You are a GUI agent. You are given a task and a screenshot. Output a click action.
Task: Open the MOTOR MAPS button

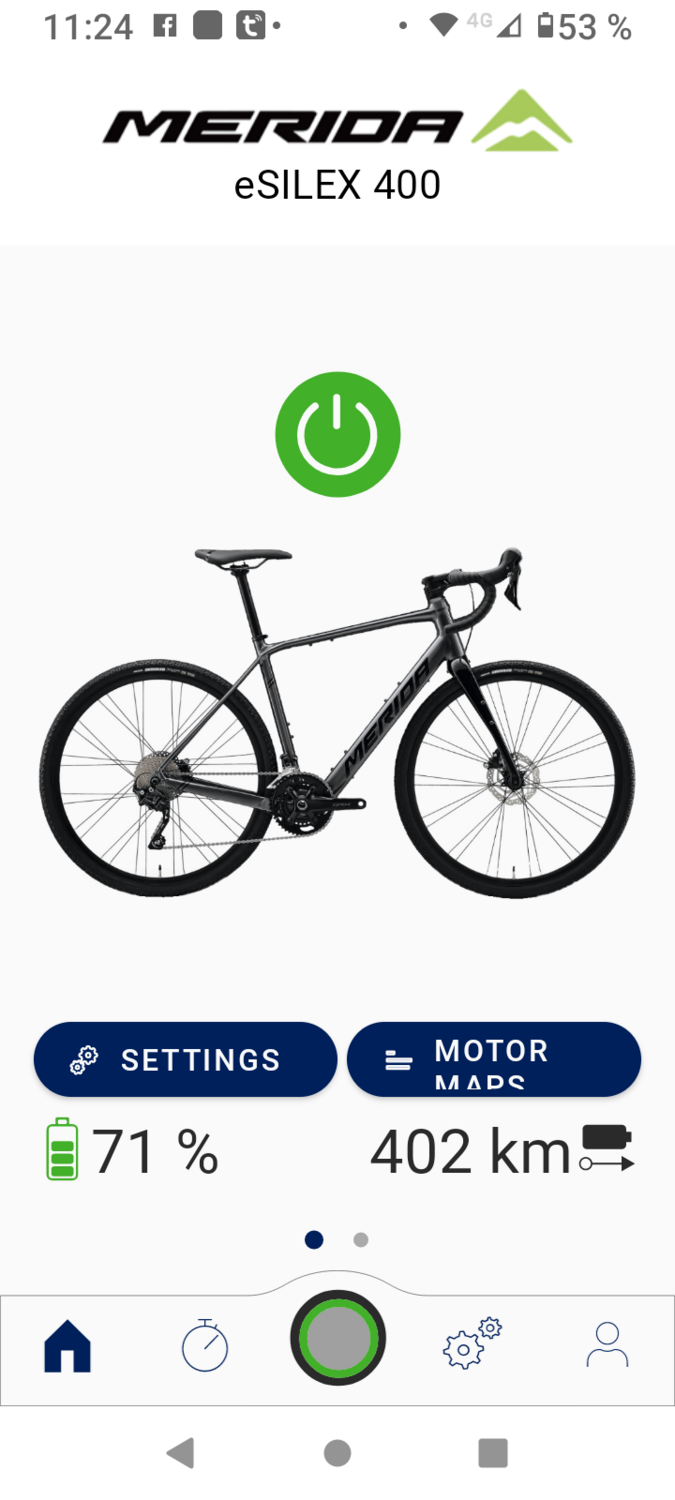click(x=494, y=1060)
